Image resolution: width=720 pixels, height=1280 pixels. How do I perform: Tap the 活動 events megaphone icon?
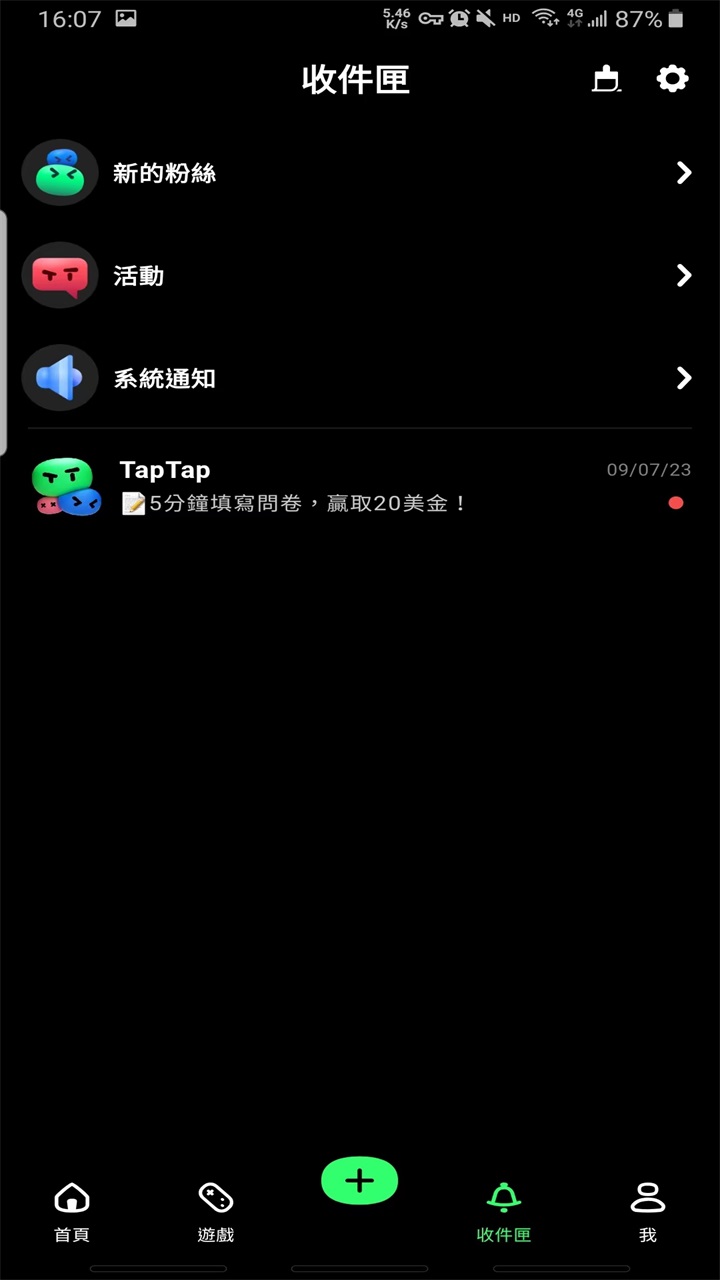tap(59, 275)
